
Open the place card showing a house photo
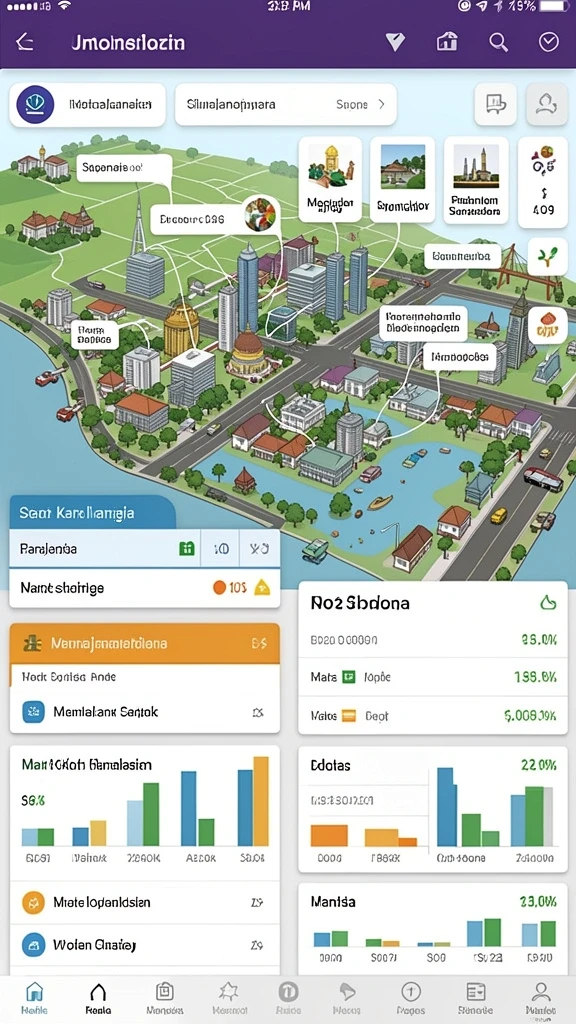click(403, 179)
